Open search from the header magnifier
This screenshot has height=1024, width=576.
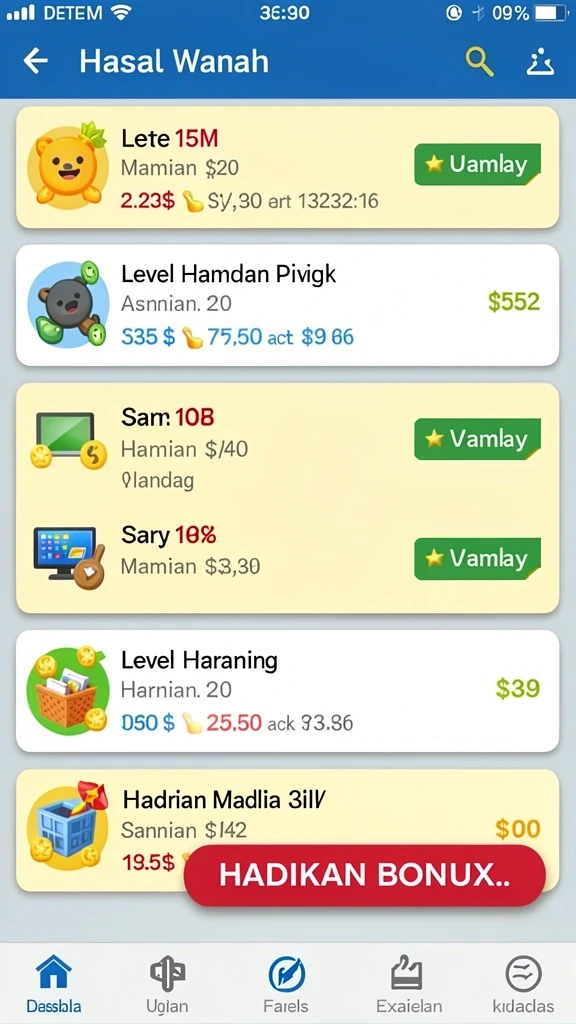[x=479, y=62]
